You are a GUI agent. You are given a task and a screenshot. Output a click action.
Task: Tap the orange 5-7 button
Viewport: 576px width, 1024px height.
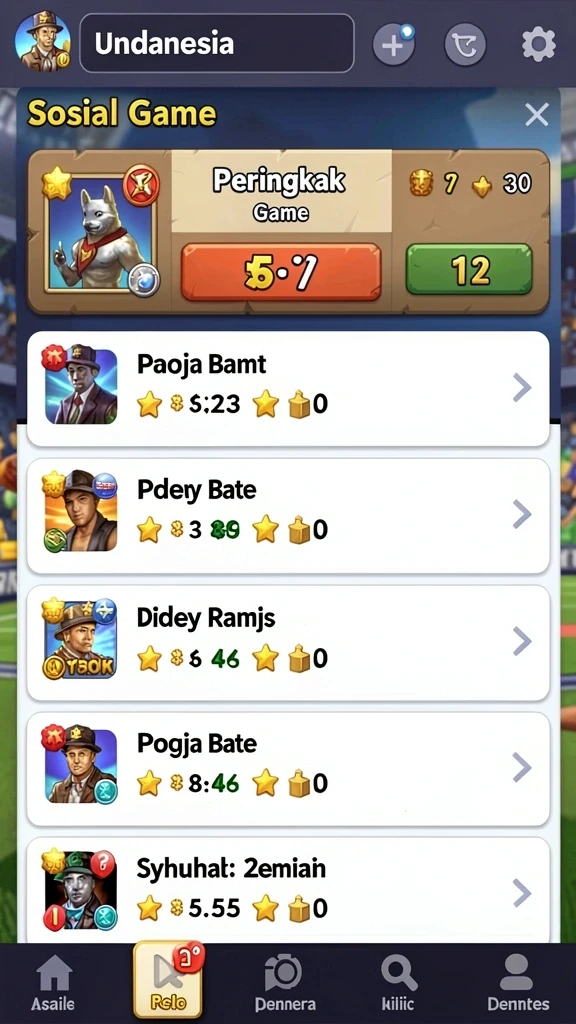coord(281,272)
